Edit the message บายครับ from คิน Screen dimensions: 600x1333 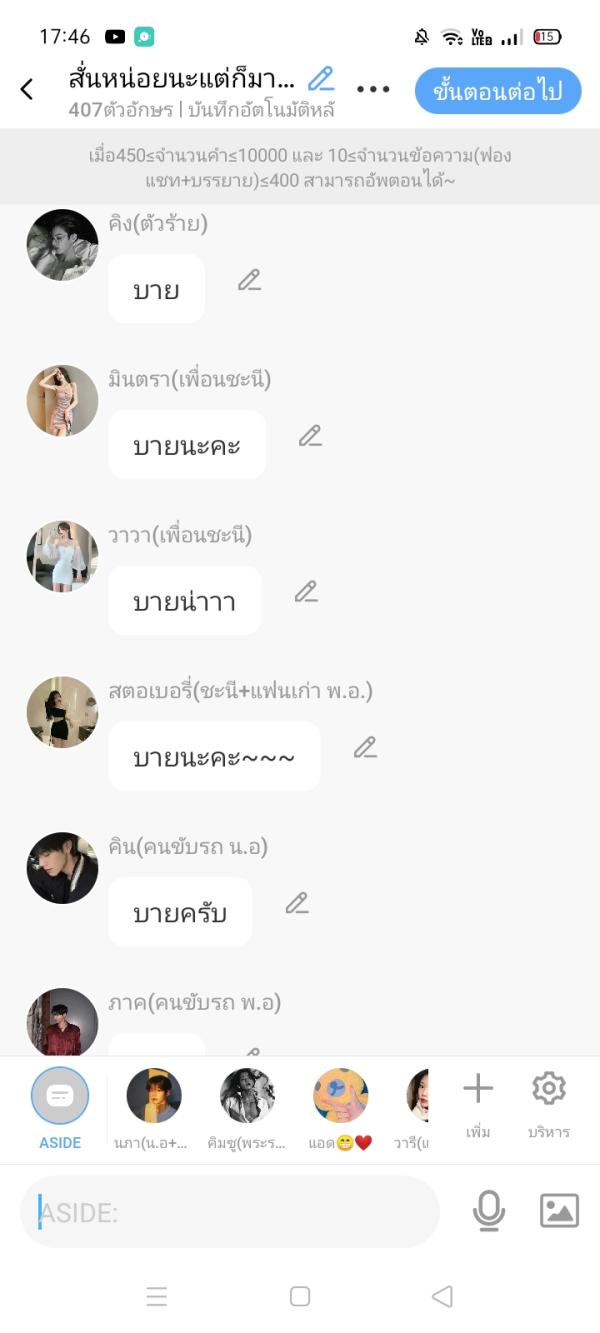pos(297,904)
